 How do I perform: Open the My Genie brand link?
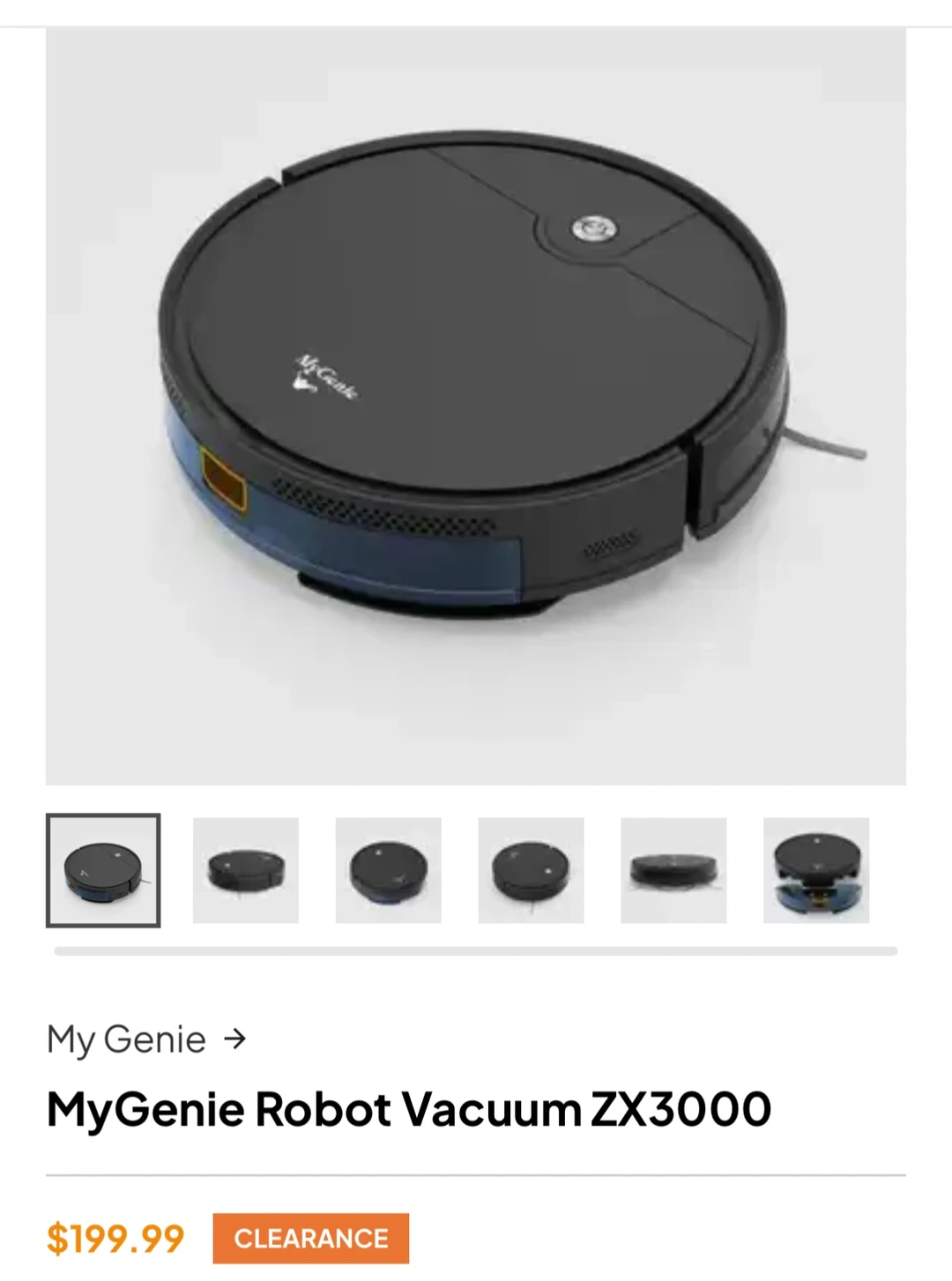click(146, 1039)
